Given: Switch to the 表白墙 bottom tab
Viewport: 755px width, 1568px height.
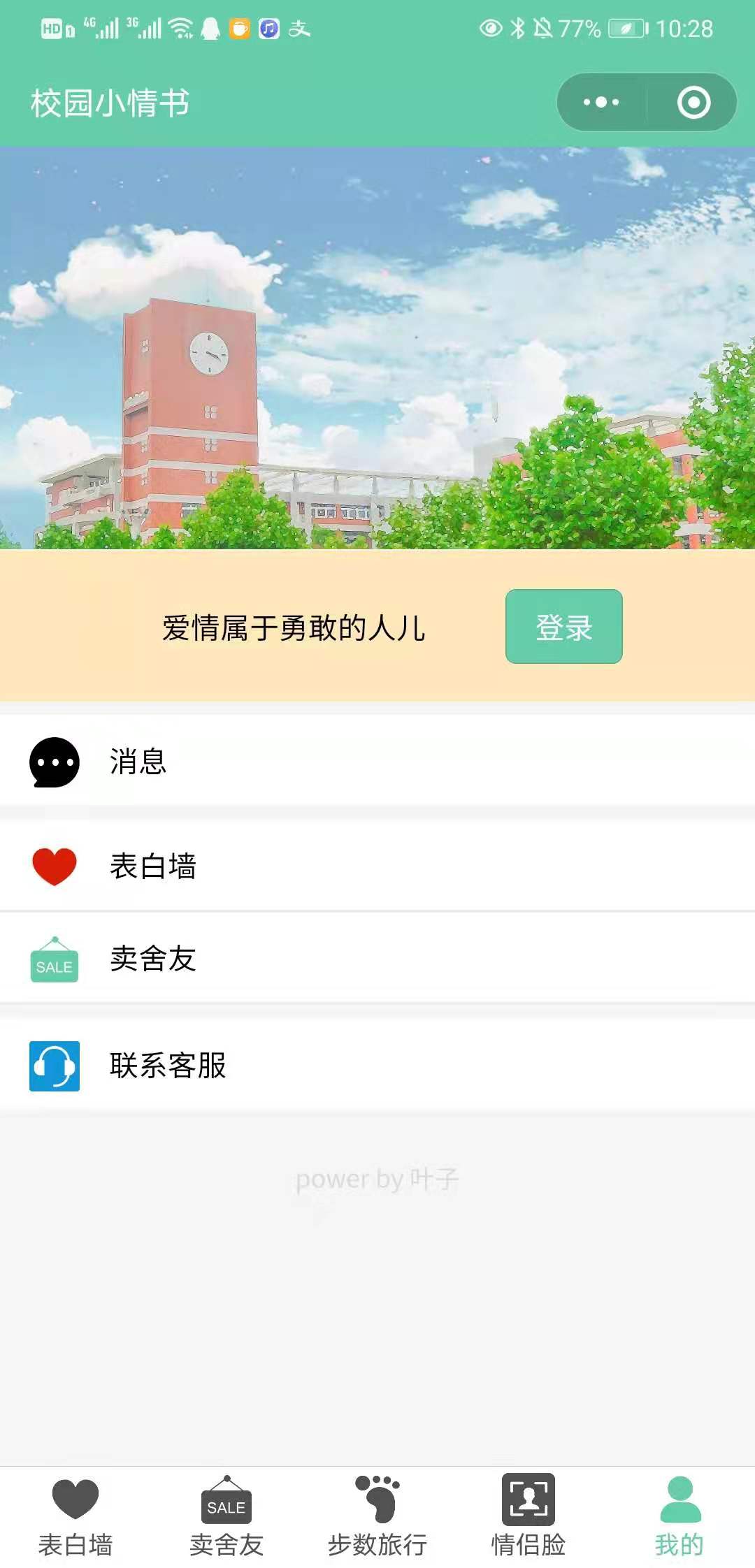Looking at the screenshot, I should coord(75,1516).
